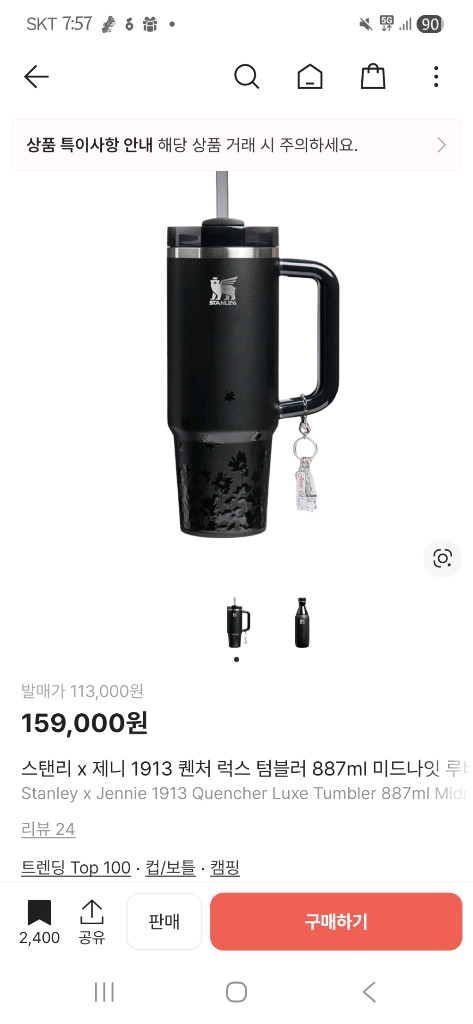Open the 리뷰 24 reviews link
The image size is (473, 1024).
pyautogui.click(x=48, y=829)
